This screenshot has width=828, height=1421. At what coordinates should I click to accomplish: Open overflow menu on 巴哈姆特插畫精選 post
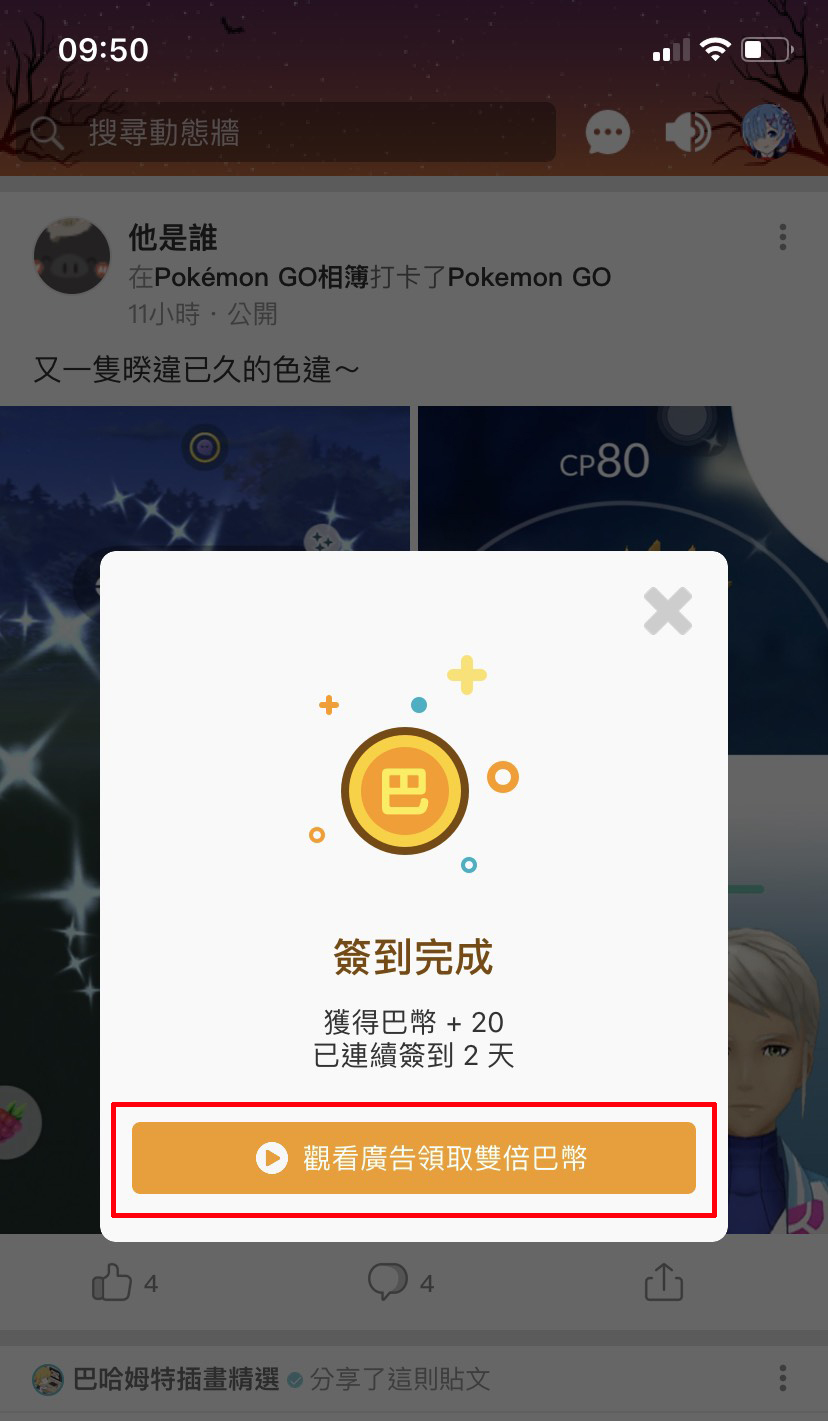(782, 1379)
